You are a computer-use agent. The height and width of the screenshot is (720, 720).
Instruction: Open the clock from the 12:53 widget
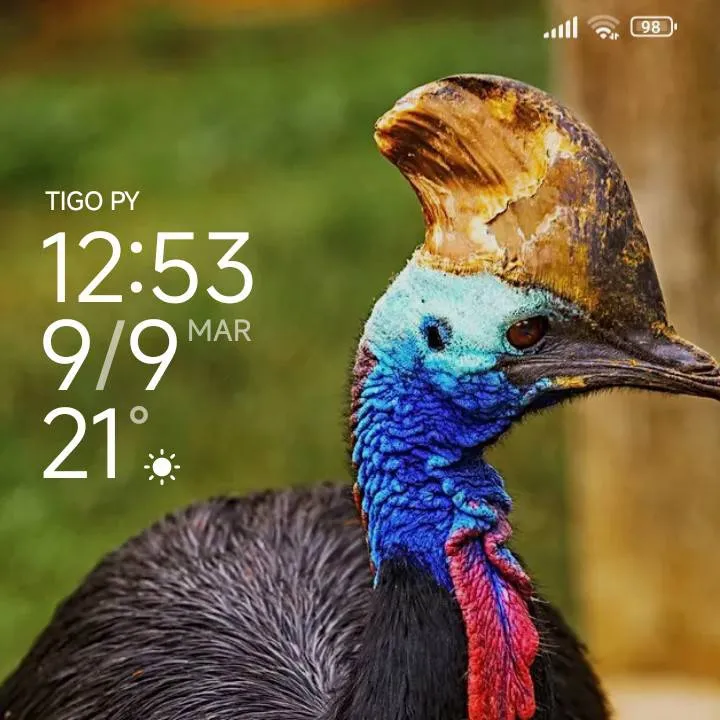pos(147,268)
